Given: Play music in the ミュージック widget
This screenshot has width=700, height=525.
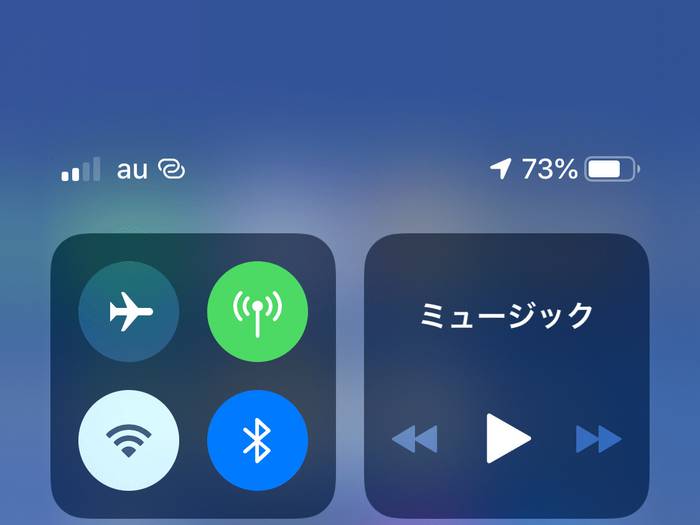Looking at the screenshot, I should coord(507,438).
